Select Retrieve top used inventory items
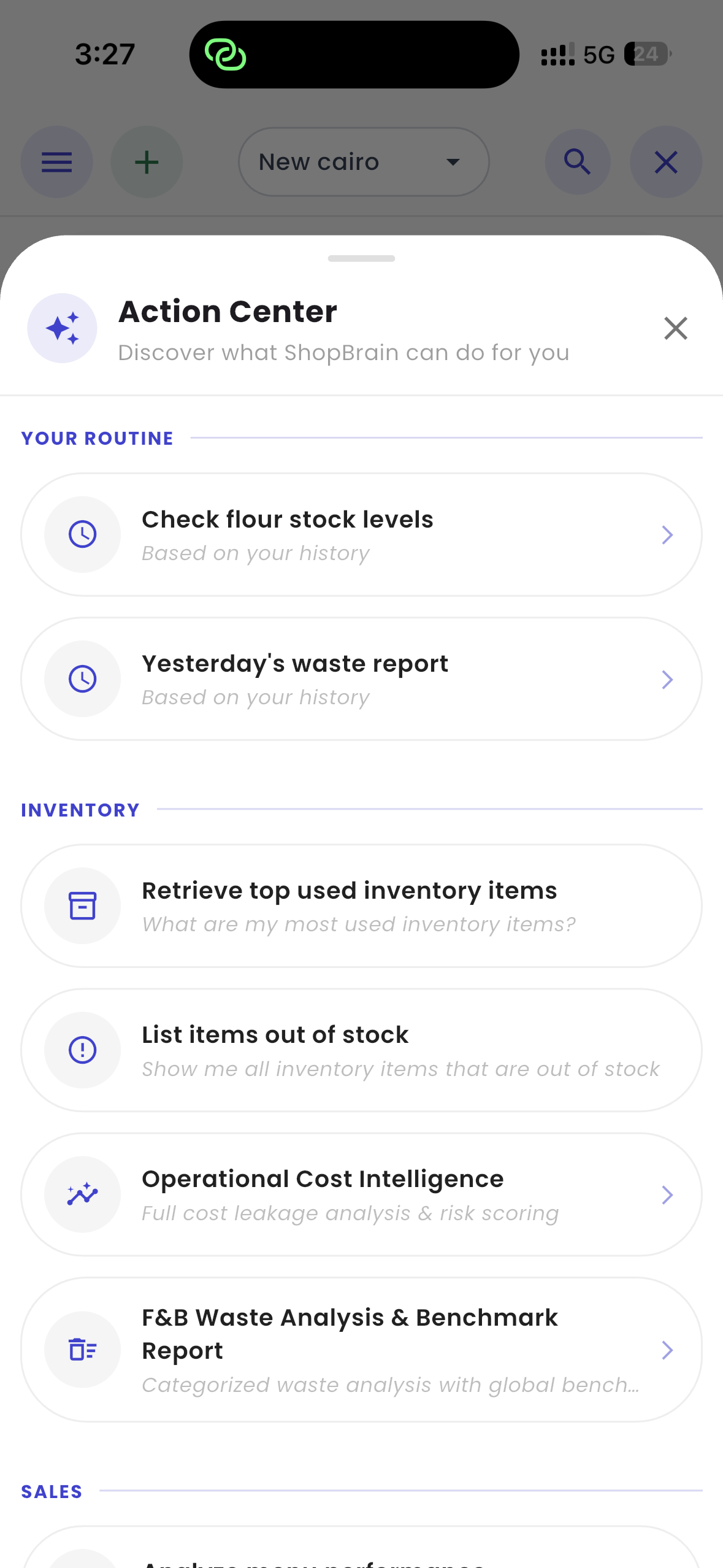723x1568 pixels. pos(361,906)
